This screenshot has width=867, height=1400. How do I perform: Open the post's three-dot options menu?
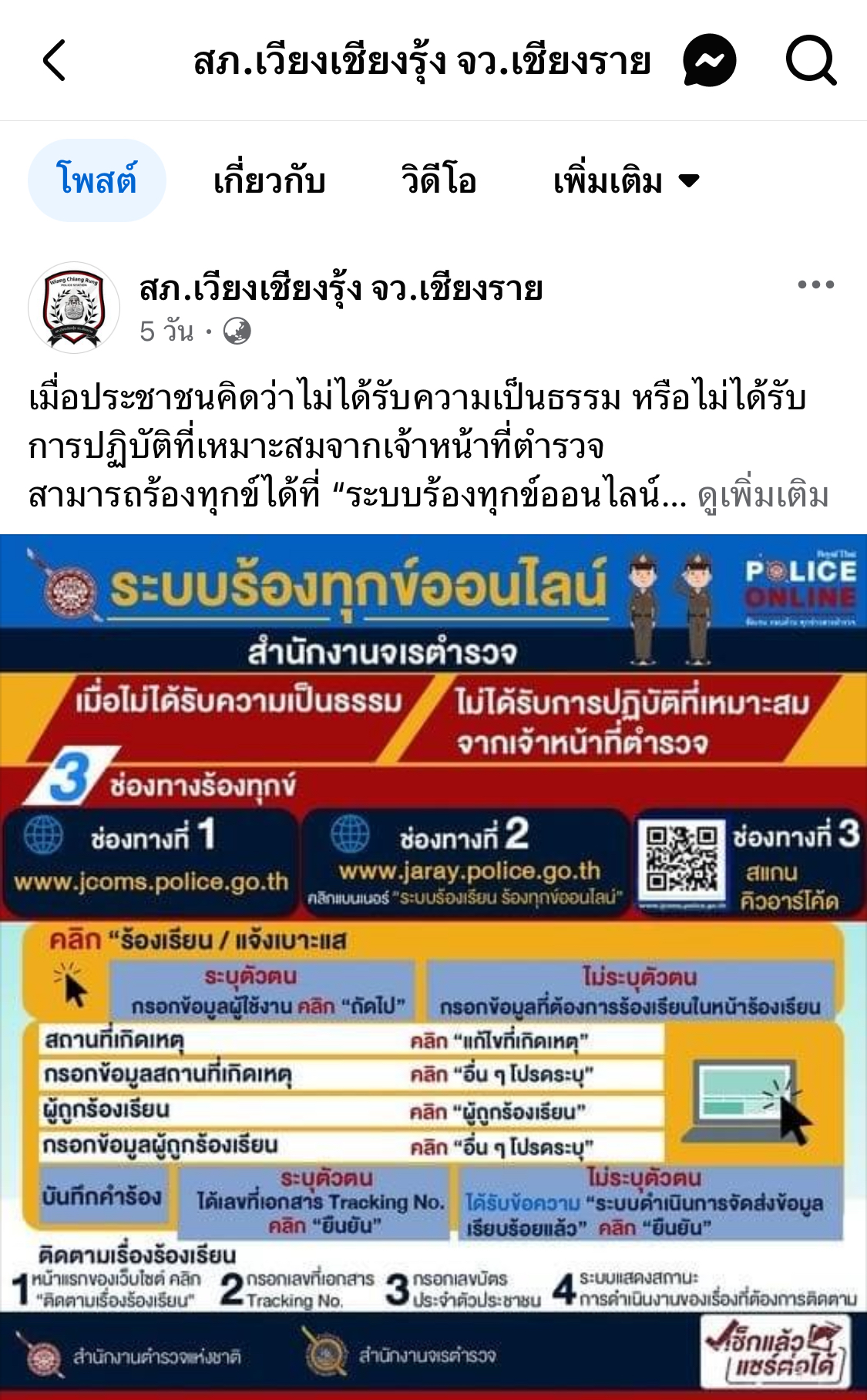pyautogui.click(x=815, y=284)
